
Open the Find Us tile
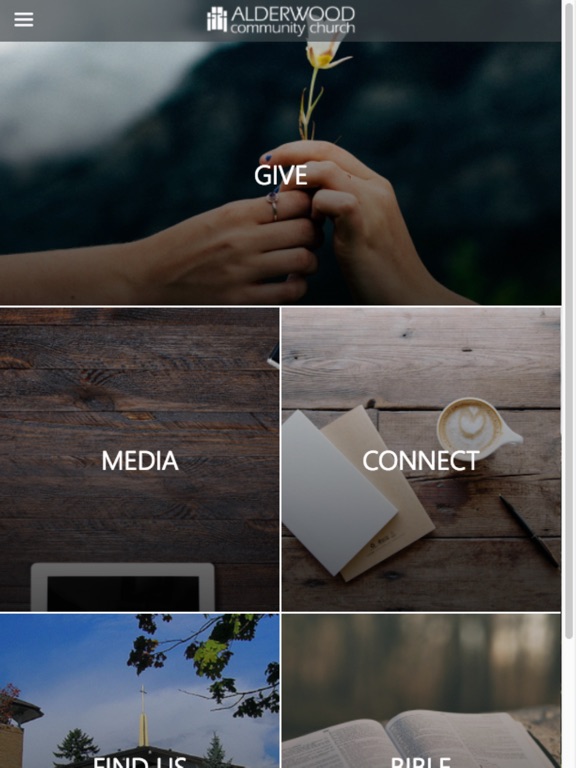140,691
